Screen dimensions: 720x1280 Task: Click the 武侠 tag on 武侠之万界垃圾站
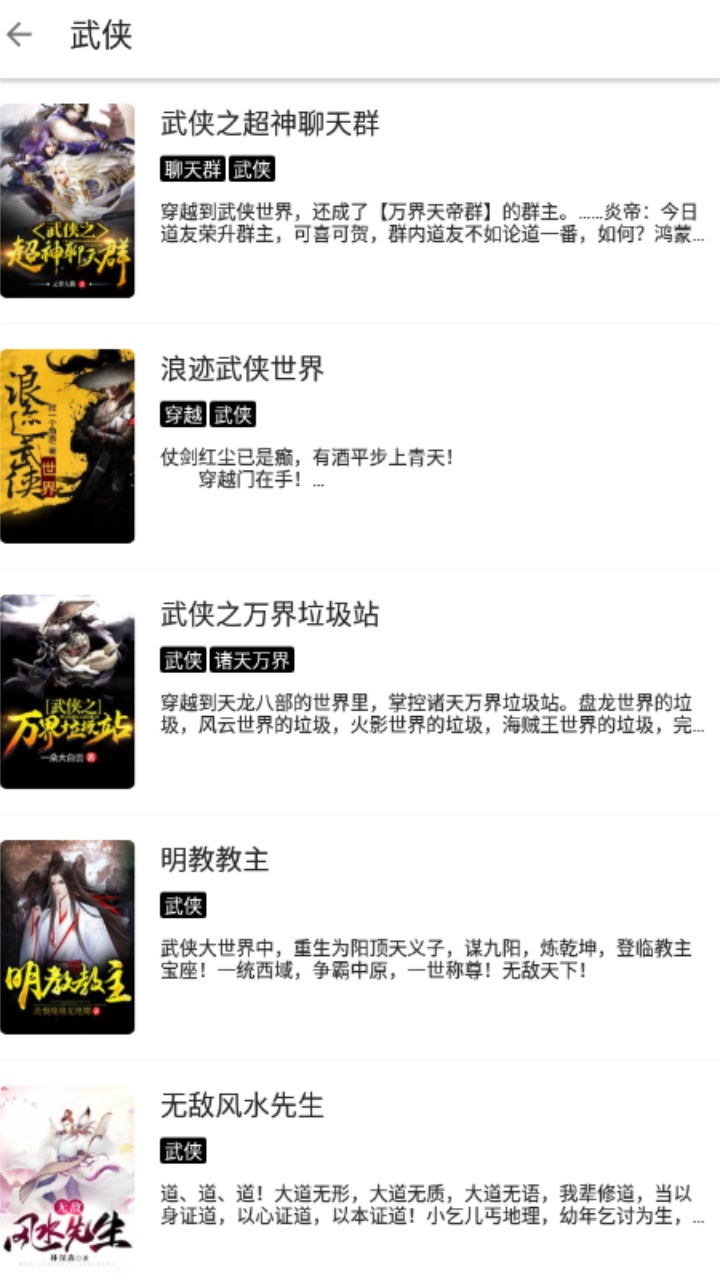click(180, 660)
